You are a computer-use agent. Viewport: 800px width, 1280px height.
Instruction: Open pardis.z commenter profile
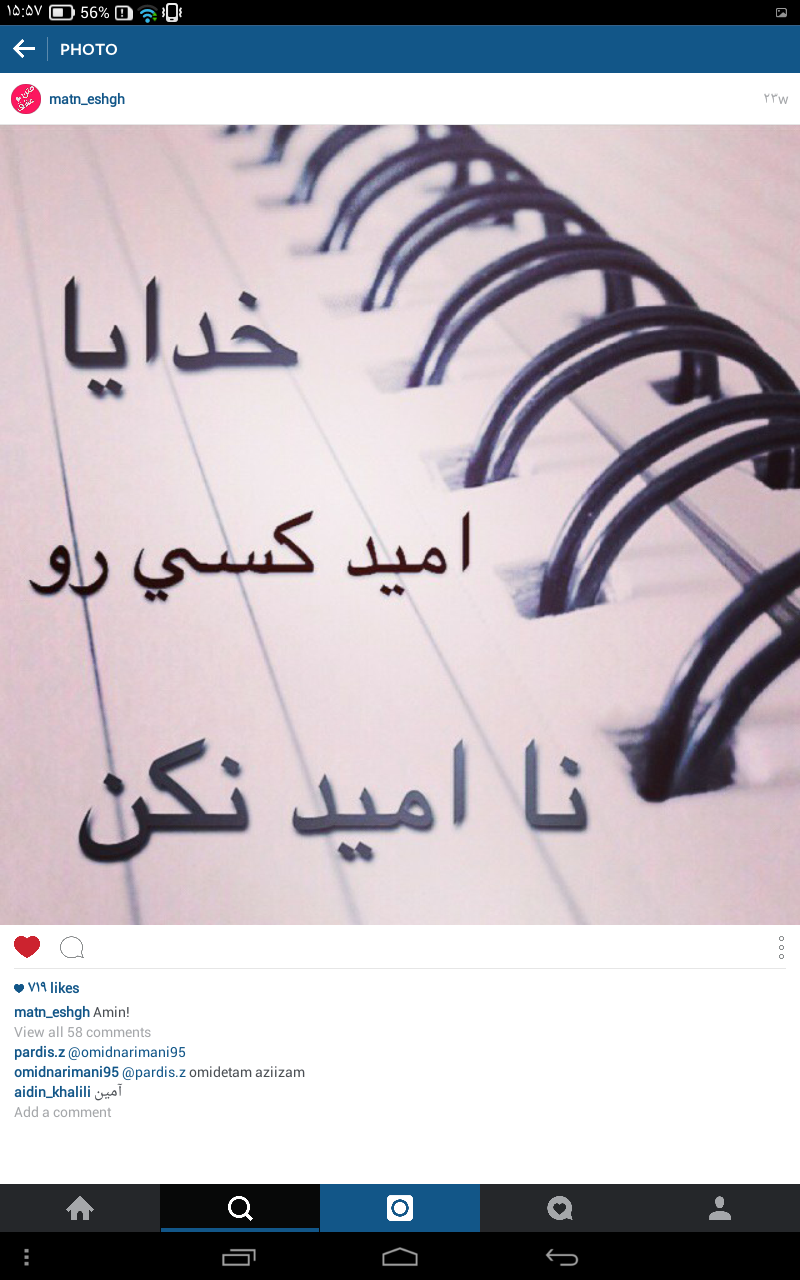39,1052
